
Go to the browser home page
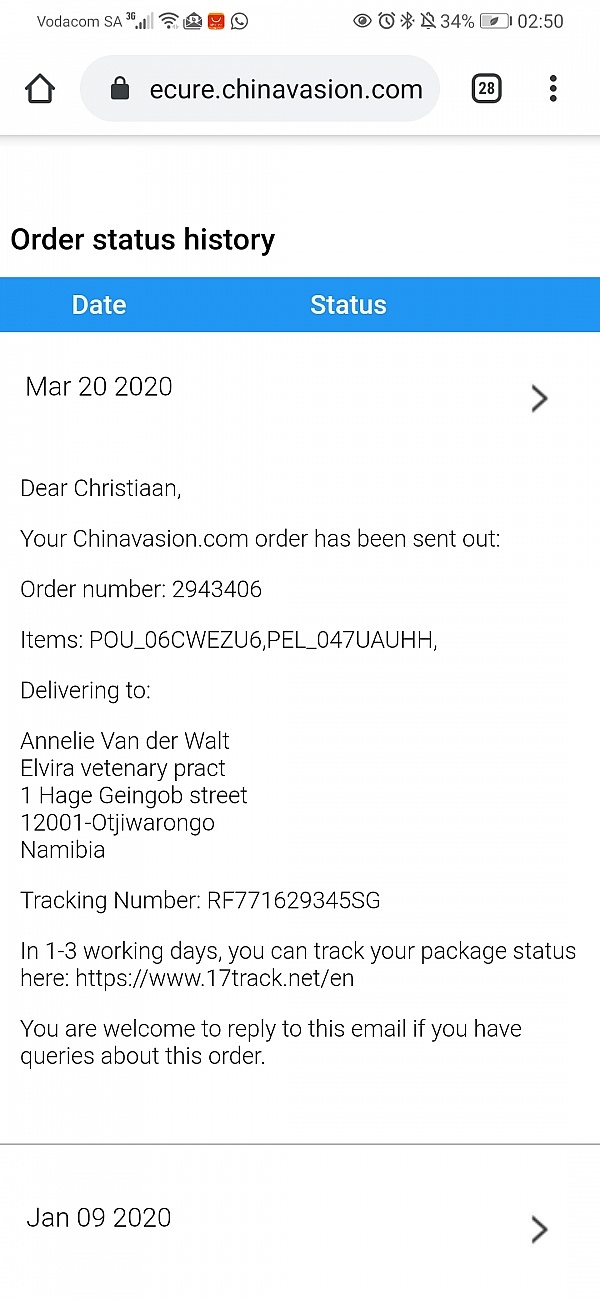(40, 89)
